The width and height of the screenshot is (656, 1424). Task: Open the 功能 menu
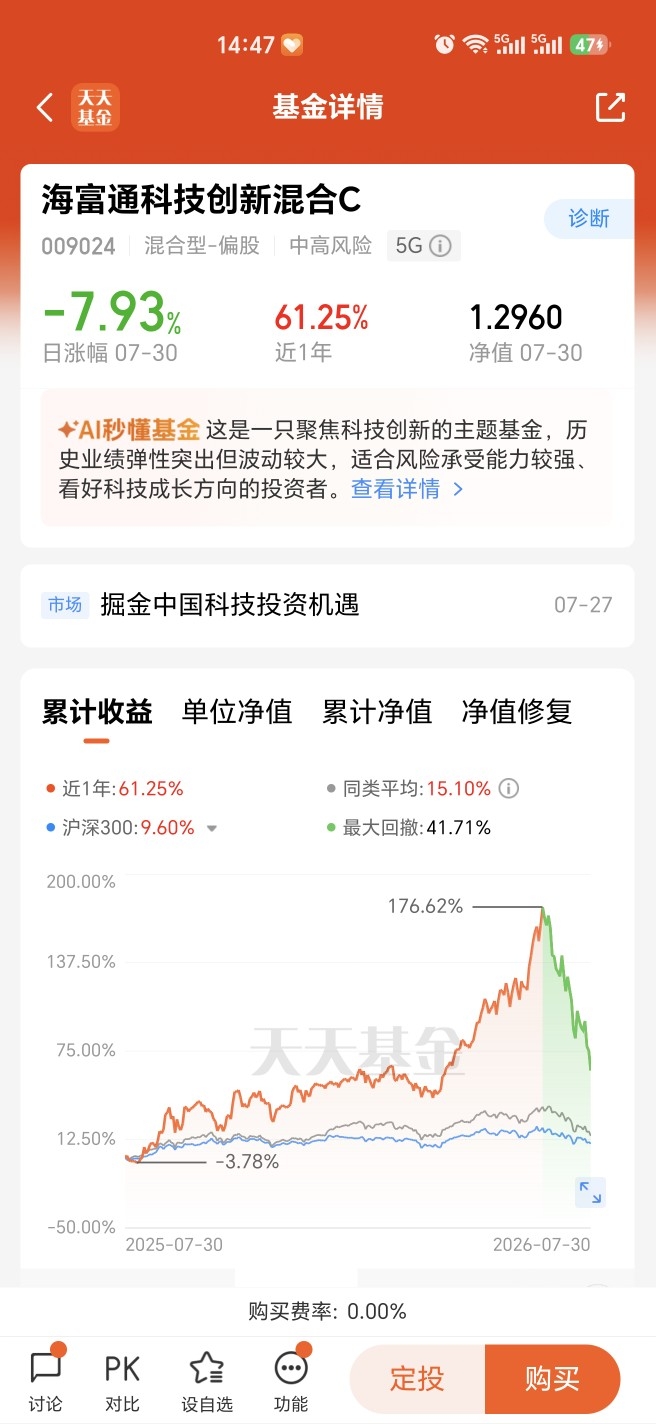[291, 1381]
